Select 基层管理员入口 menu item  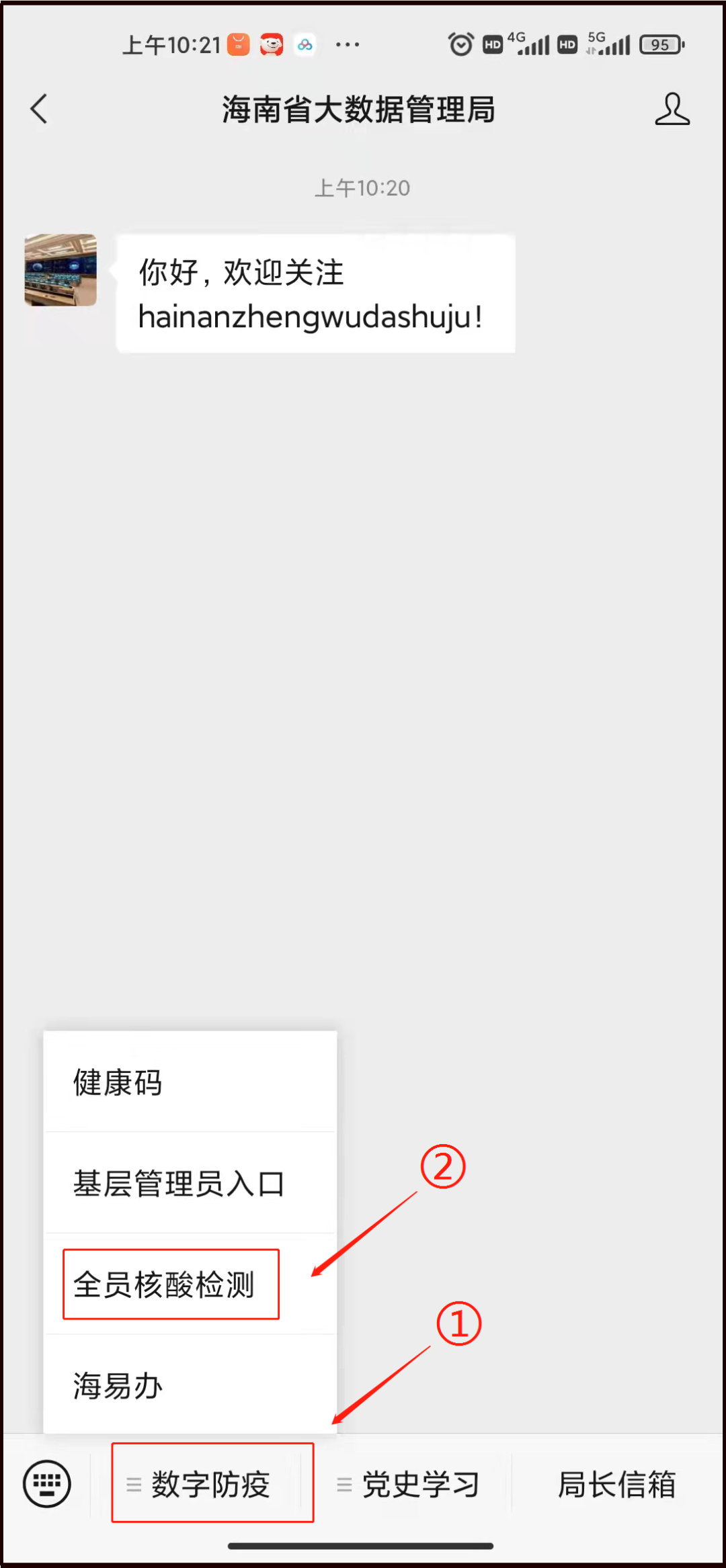[x=190, y=1183]
